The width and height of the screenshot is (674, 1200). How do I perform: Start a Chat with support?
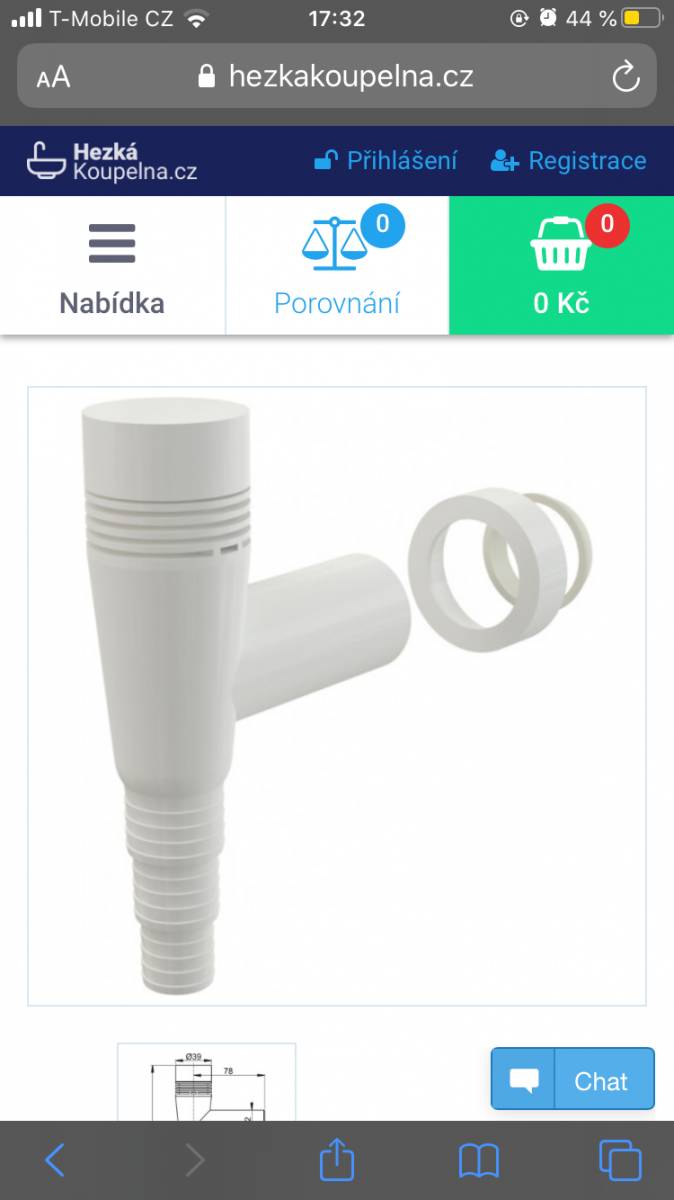tap(572, 1079)
